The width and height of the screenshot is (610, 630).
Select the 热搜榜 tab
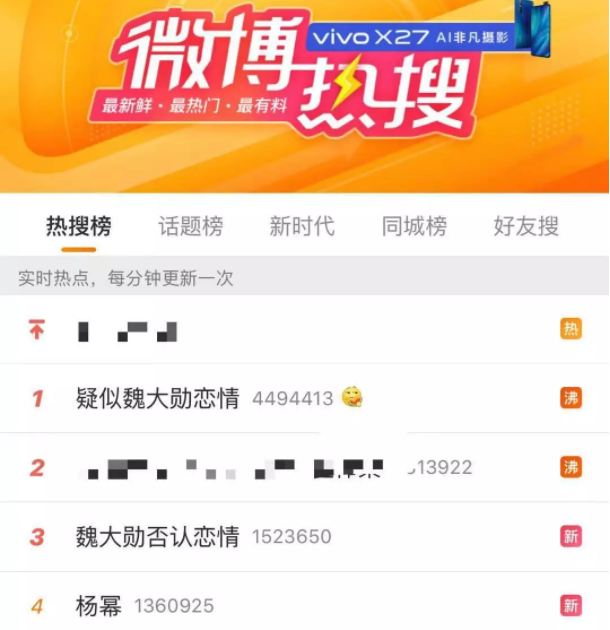(78, 226)
